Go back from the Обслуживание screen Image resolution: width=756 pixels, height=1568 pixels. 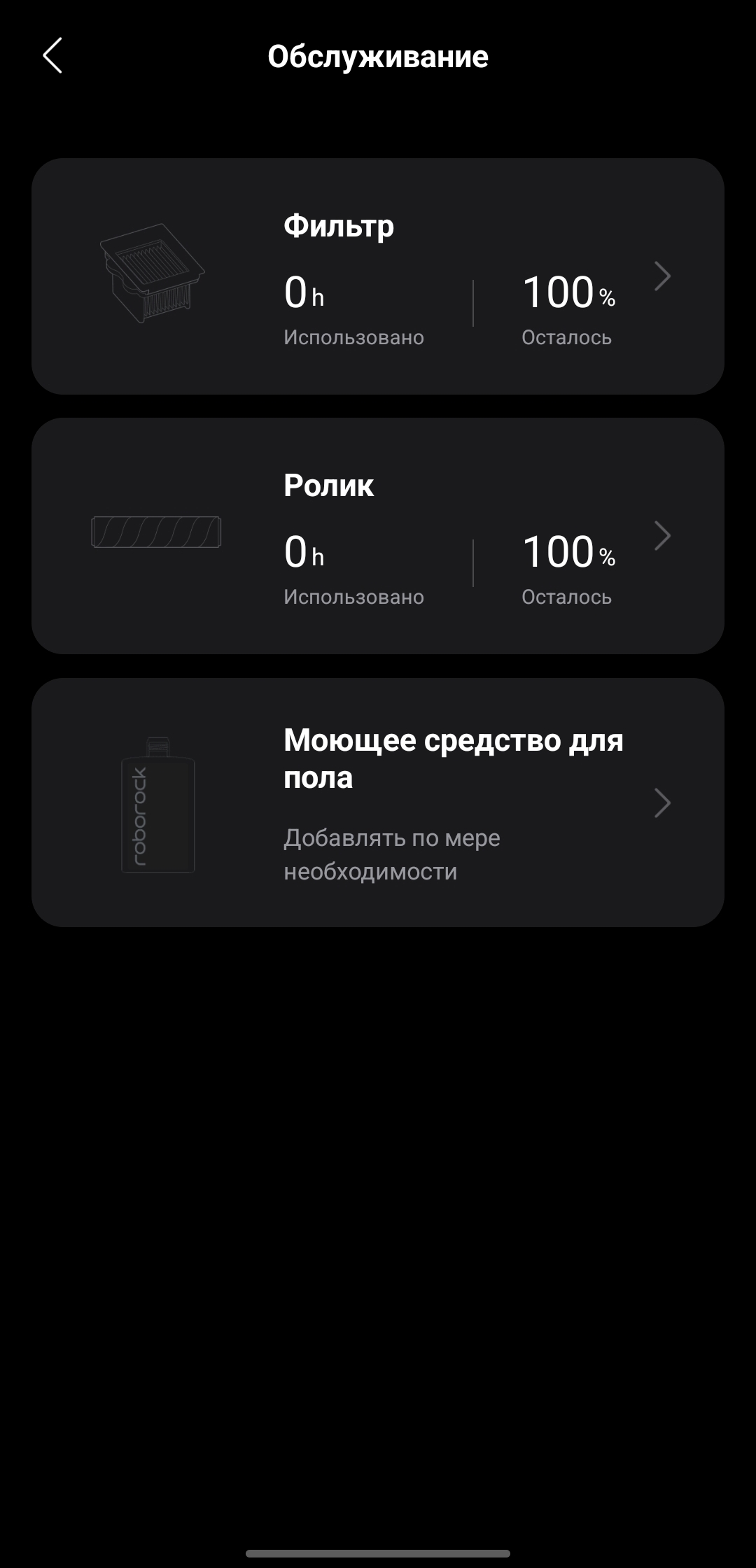[52, 56]
